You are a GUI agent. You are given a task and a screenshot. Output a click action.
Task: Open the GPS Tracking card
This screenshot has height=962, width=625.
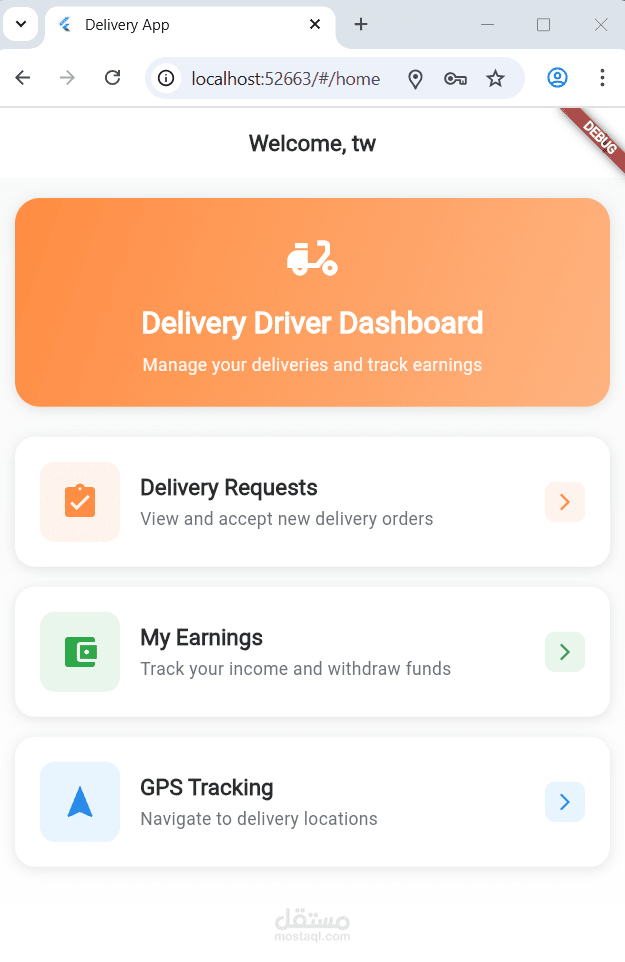(312, 802)
